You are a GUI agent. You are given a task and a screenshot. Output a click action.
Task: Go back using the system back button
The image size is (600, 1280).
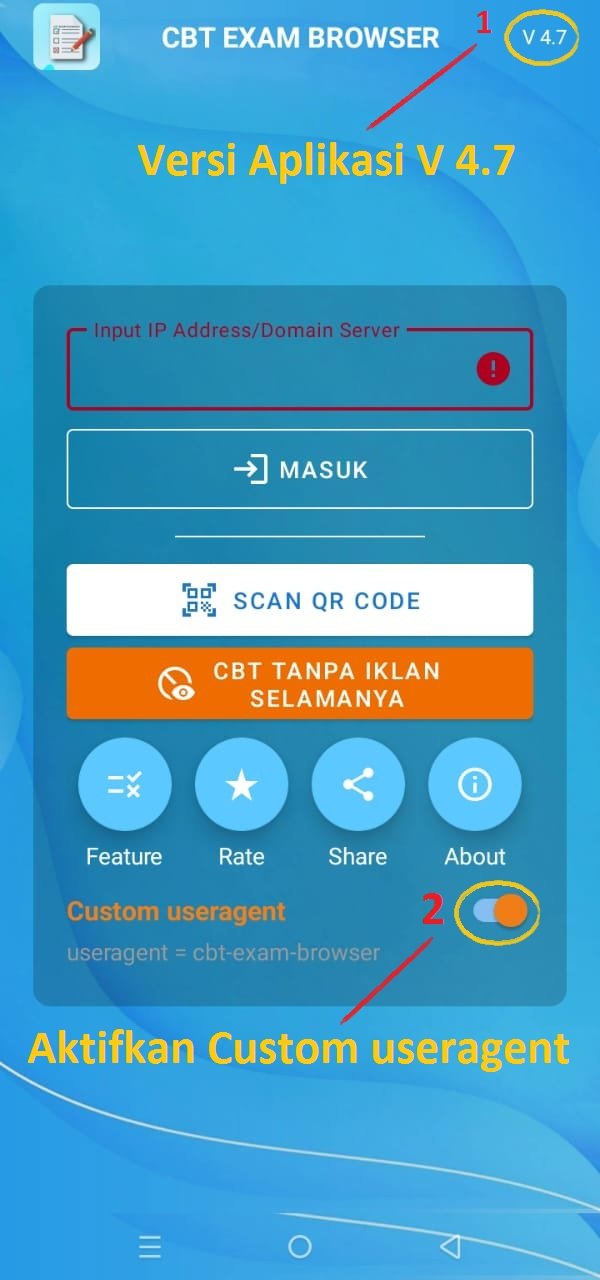coord(450,1245)
